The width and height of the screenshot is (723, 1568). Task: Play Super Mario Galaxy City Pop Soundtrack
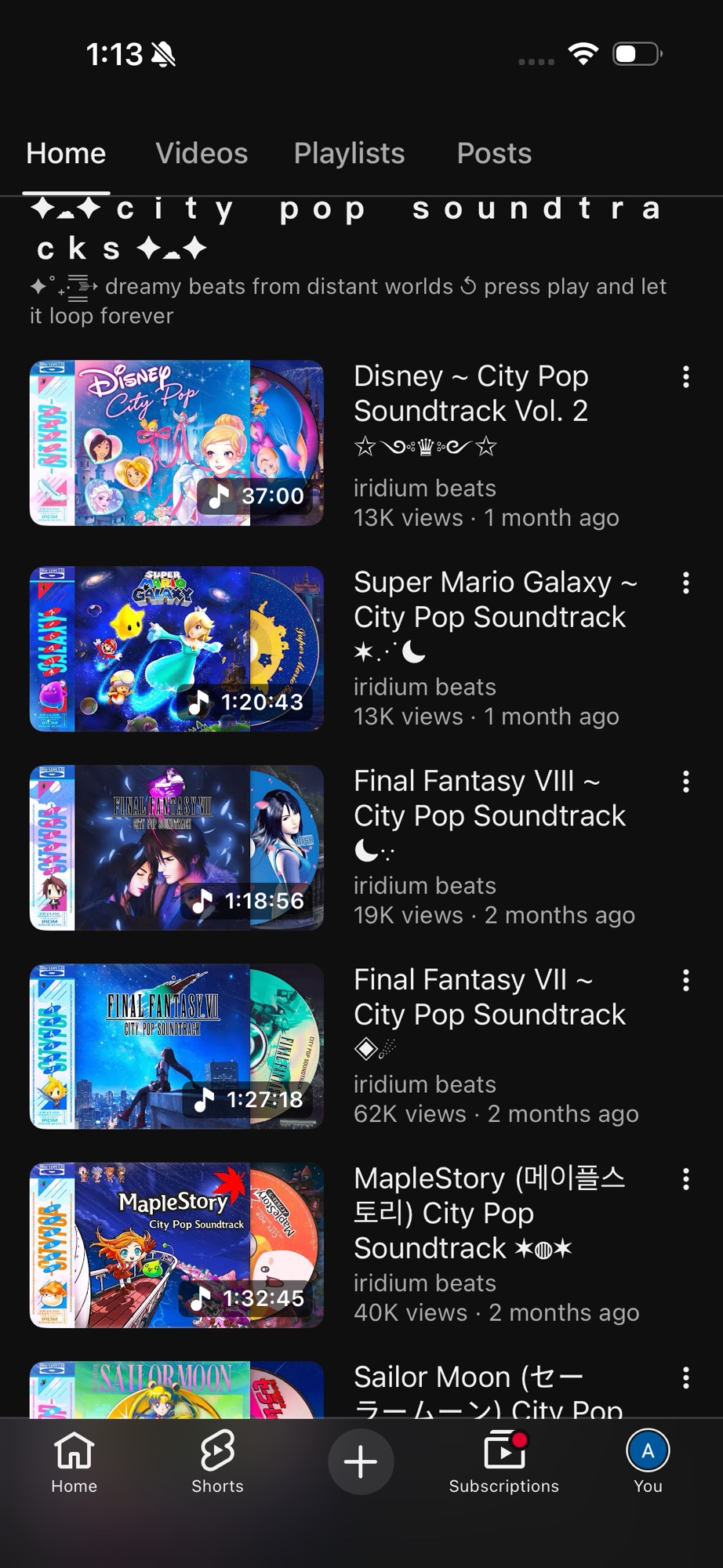pos(176,649)
